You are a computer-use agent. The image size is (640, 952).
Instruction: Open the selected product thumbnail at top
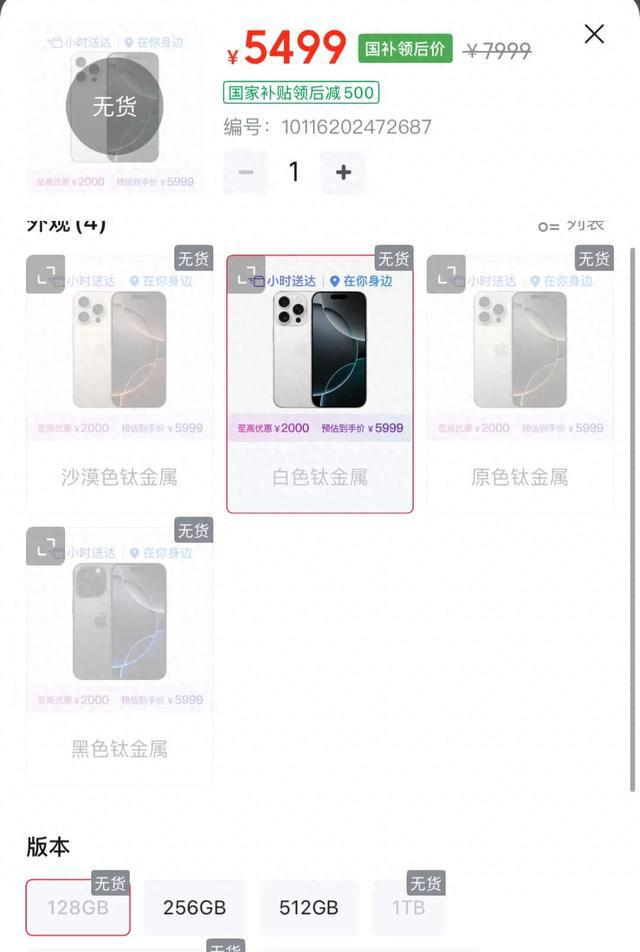coord(114,108)
